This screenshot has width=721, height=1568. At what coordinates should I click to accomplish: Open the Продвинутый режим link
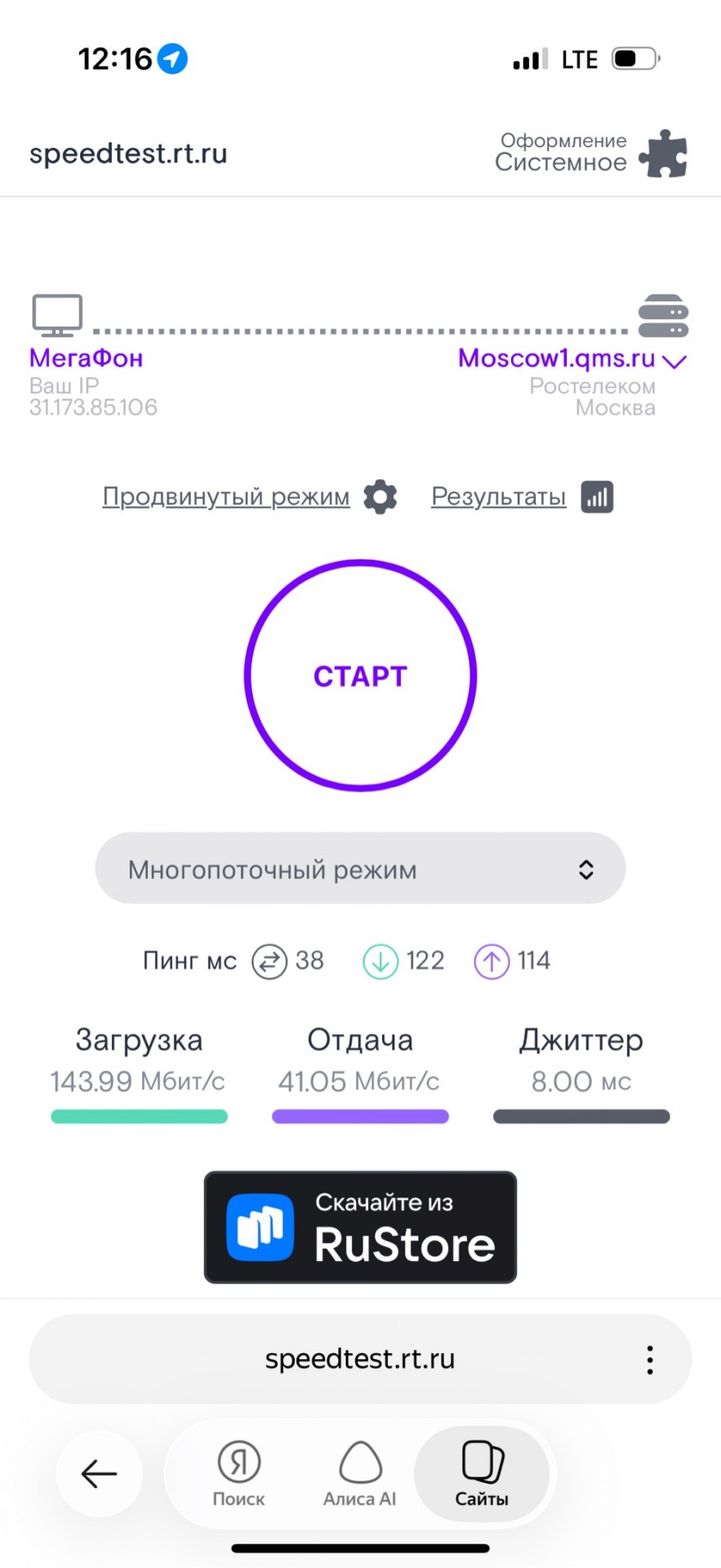pyautogui.click(x=226, y=497)
